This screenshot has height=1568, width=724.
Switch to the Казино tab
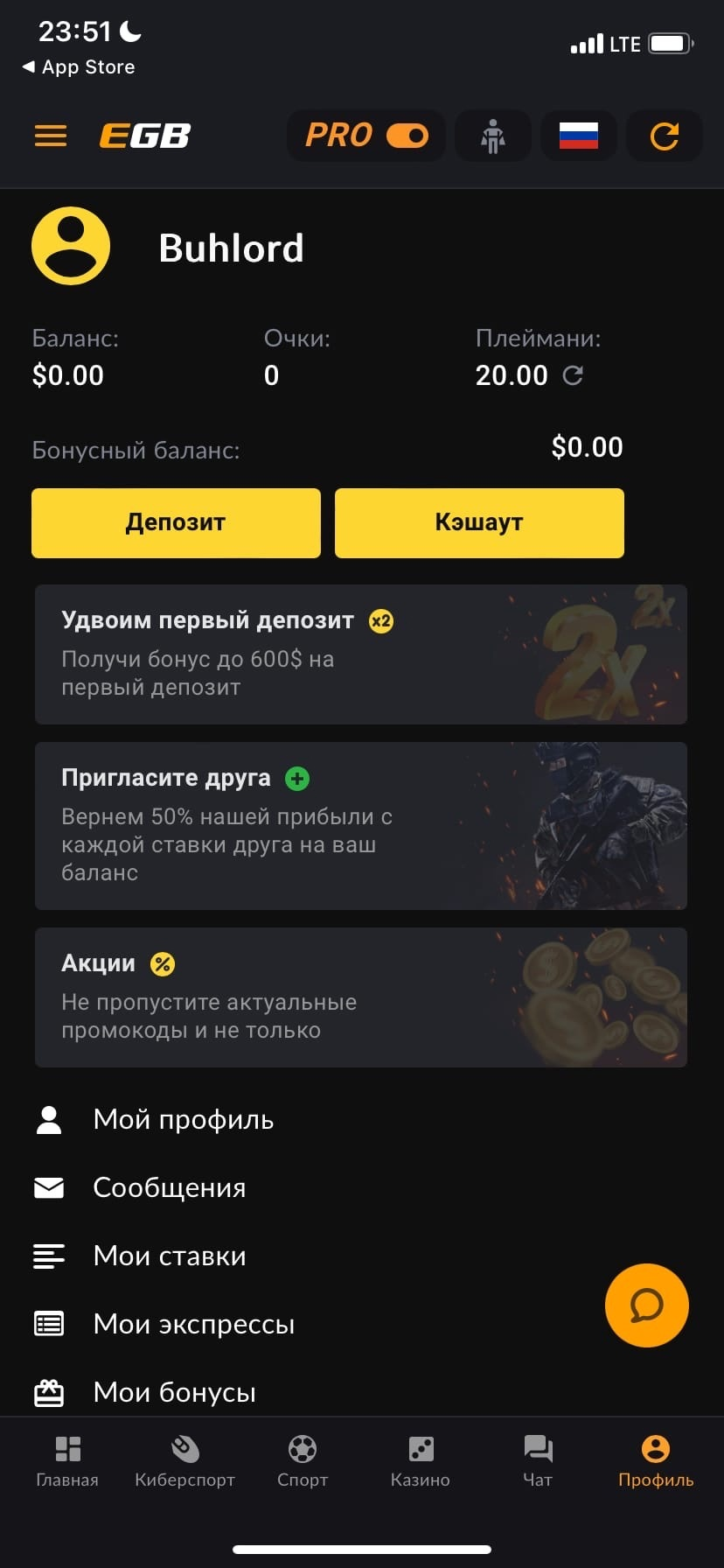(x=420, y=1461)
